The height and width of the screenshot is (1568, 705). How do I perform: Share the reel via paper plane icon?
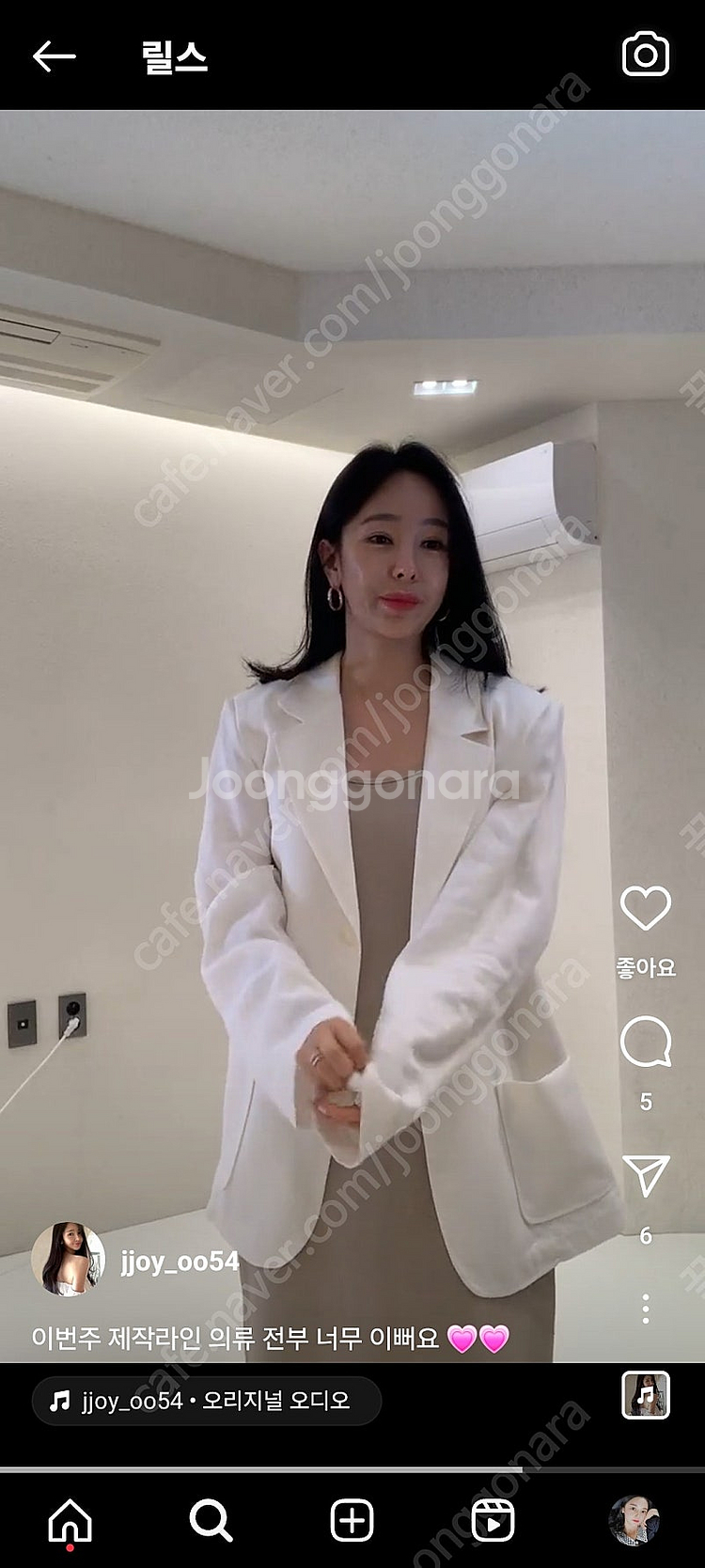pyautogui.click(x=647, y=1175)
